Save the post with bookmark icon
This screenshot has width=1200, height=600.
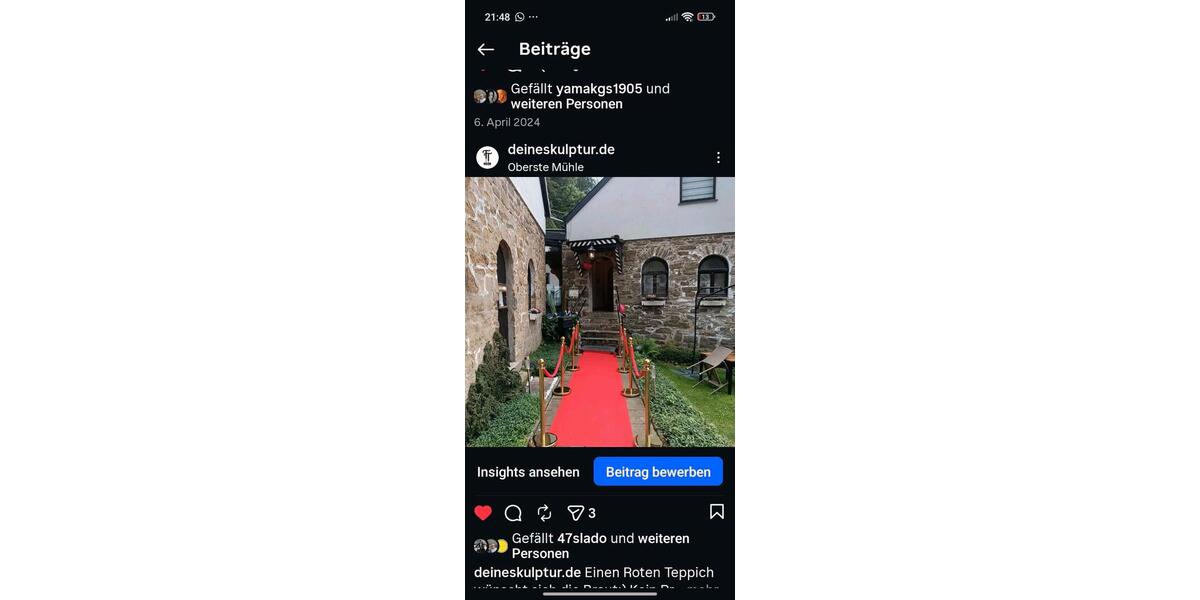(717, 512)
